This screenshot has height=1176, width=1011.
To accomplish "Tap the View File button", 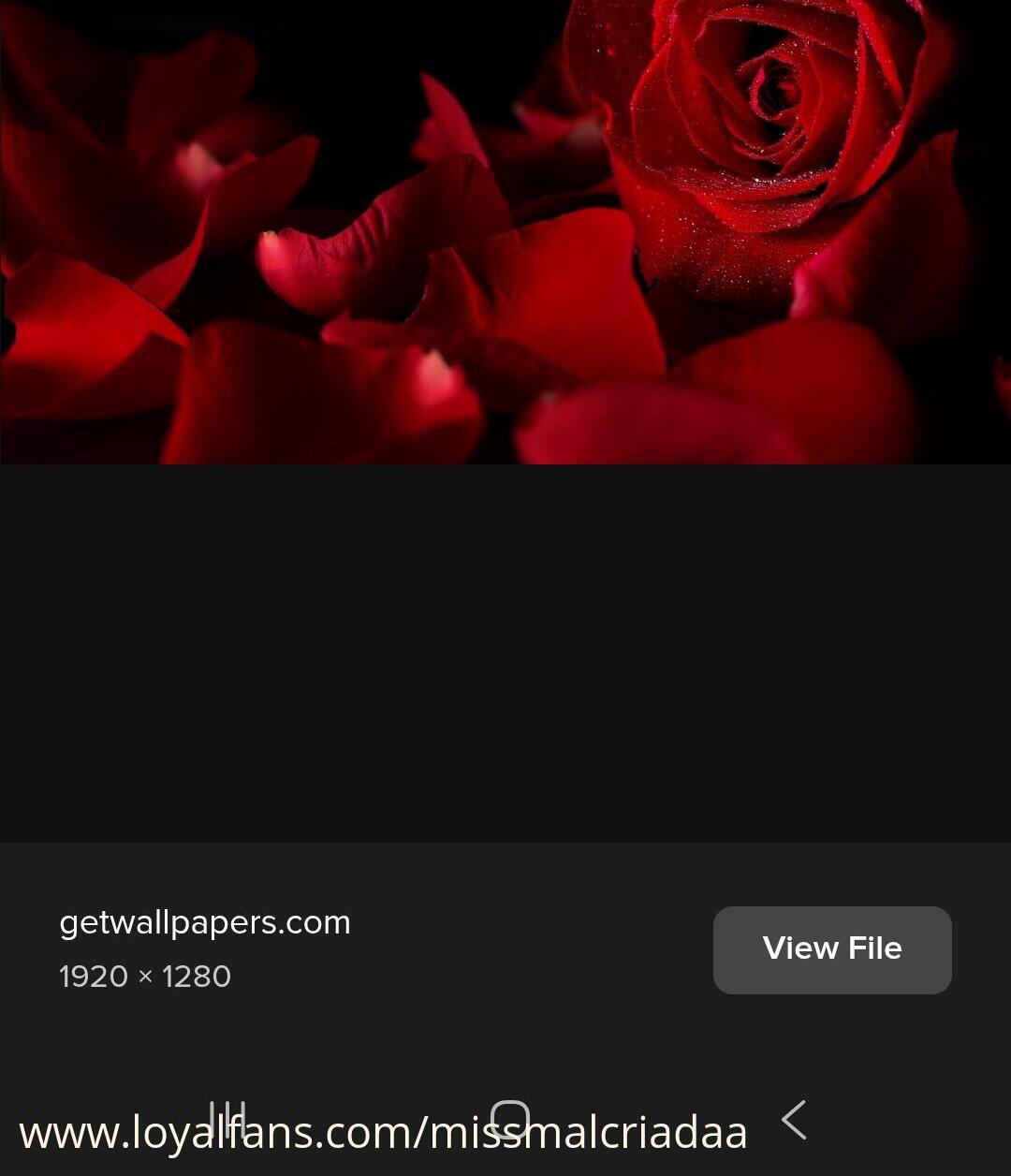I will pos(832,949).
